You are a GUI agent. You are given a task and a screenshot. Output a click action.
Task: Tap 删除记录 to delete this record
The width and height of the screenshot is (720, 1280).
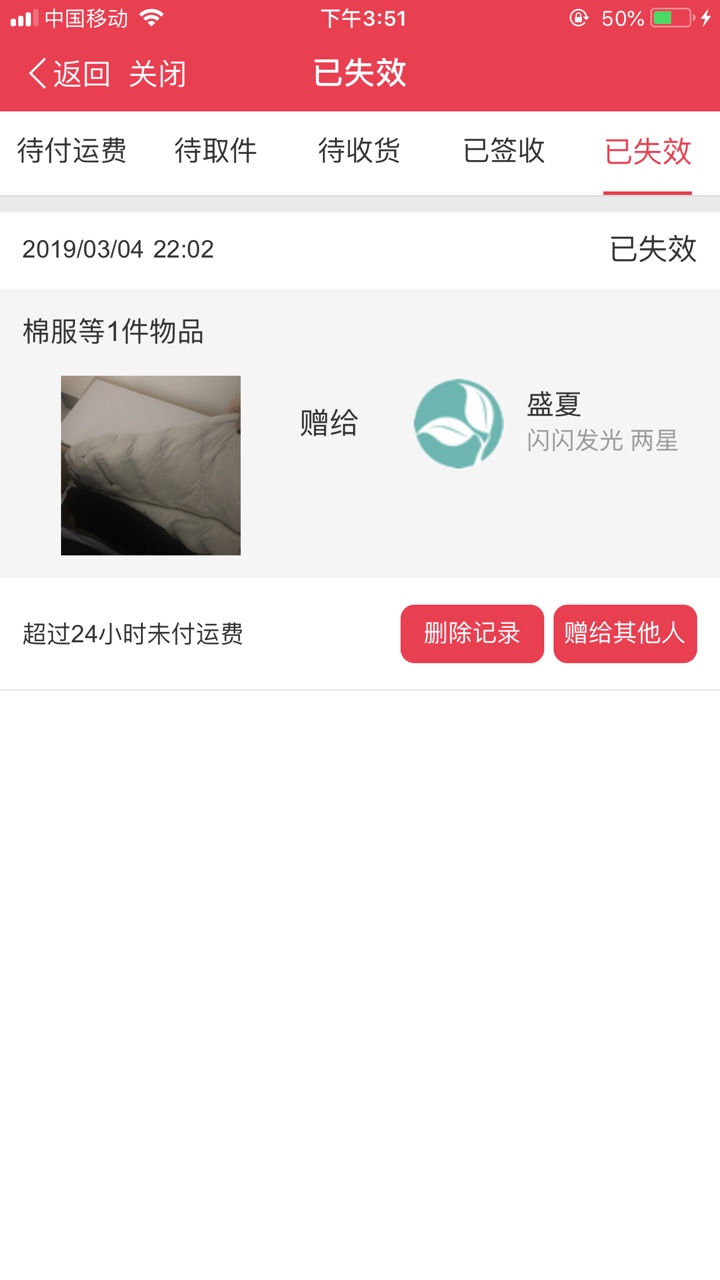tap(472, 634)
